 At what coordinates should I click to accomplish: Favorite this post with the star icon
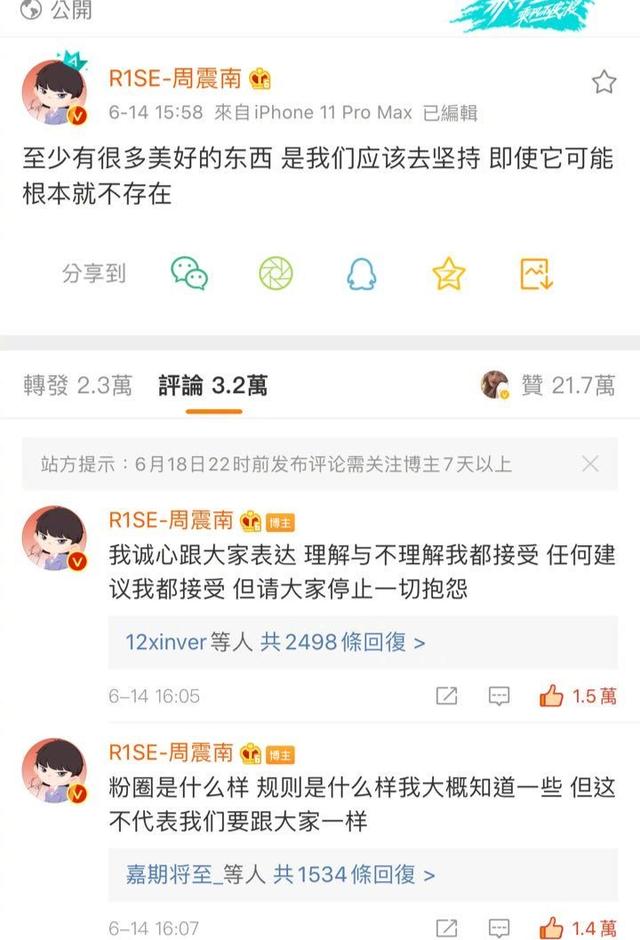604,82
